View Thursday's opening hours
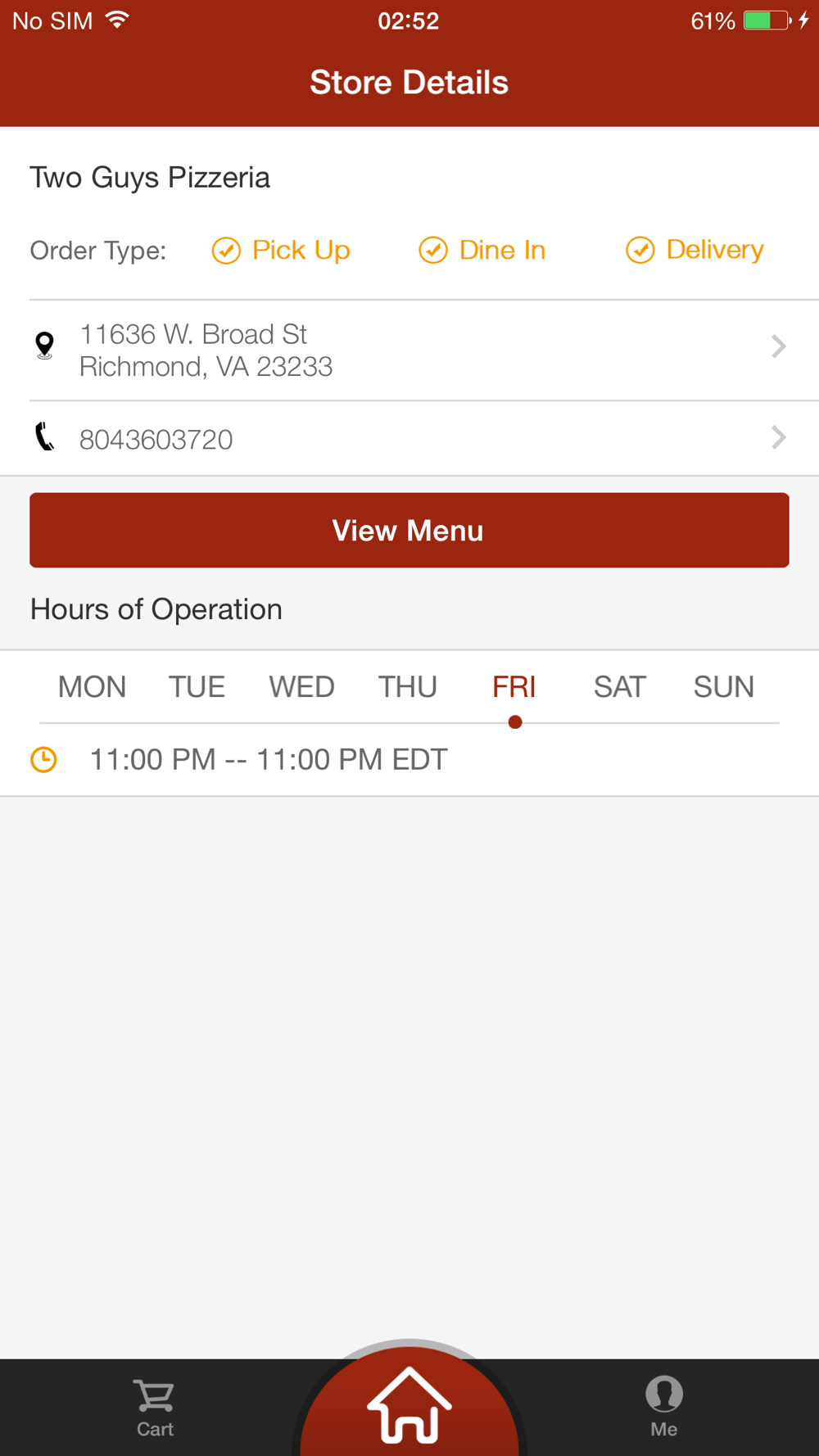This screenshot has height=1456, width=819. [x=407, y=687]
